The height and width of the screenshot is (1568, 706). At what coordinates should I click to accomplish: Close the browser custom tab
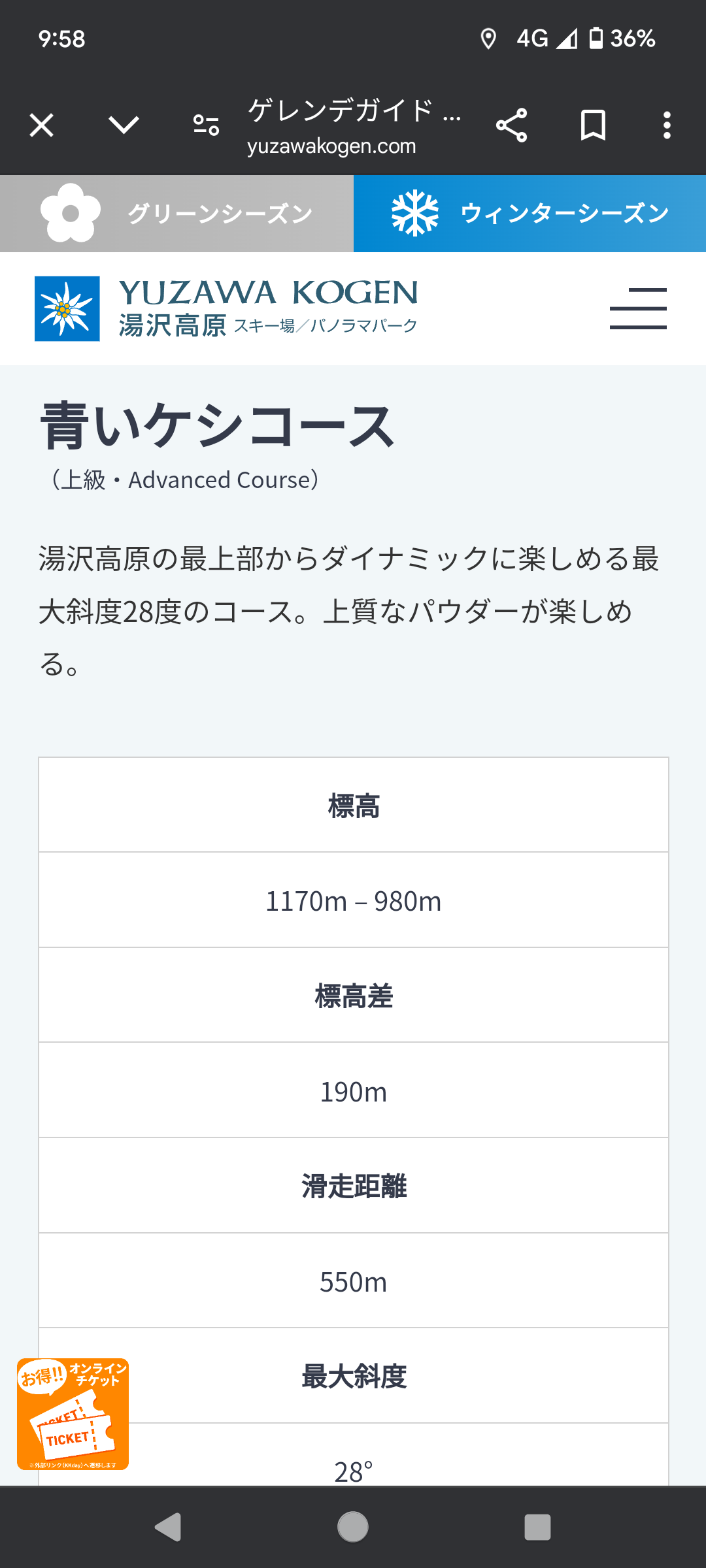point(42,125)
